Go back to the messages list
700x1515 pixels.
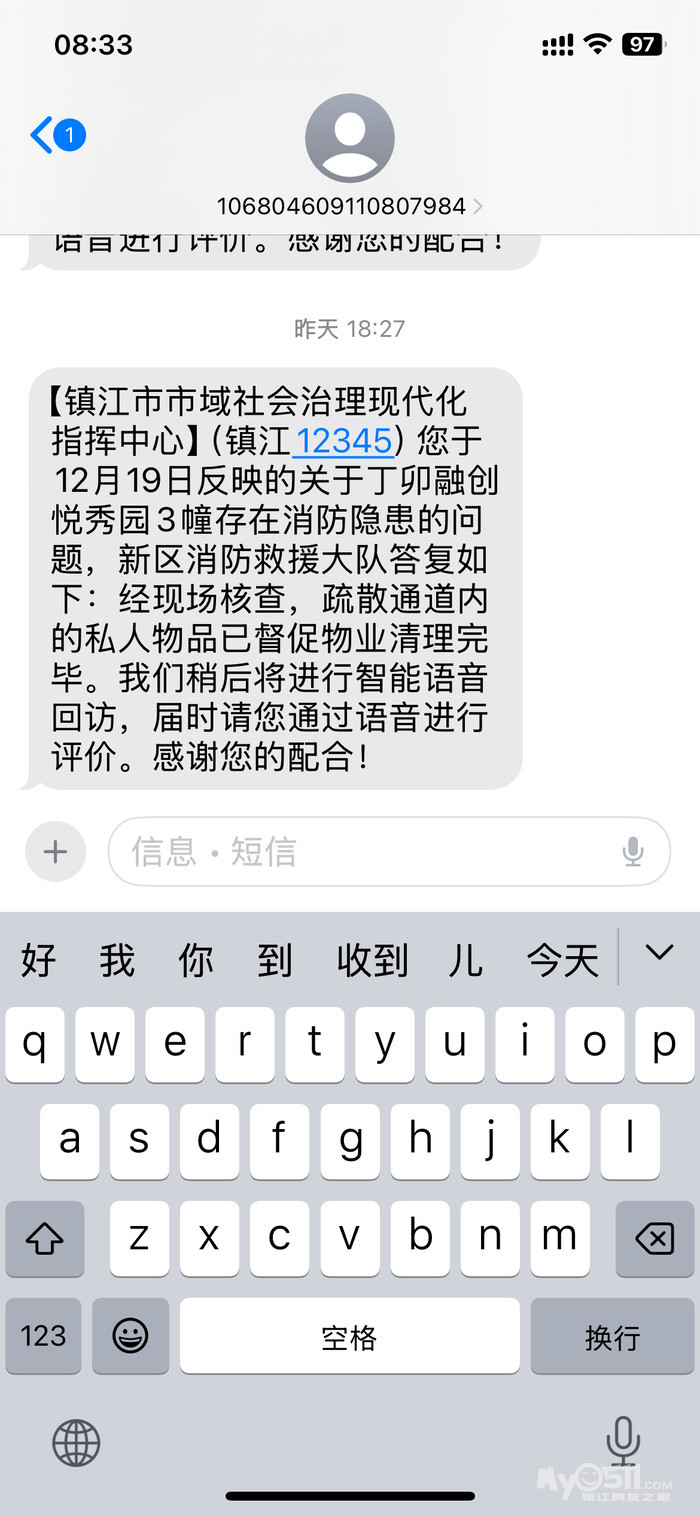(55, 135)
